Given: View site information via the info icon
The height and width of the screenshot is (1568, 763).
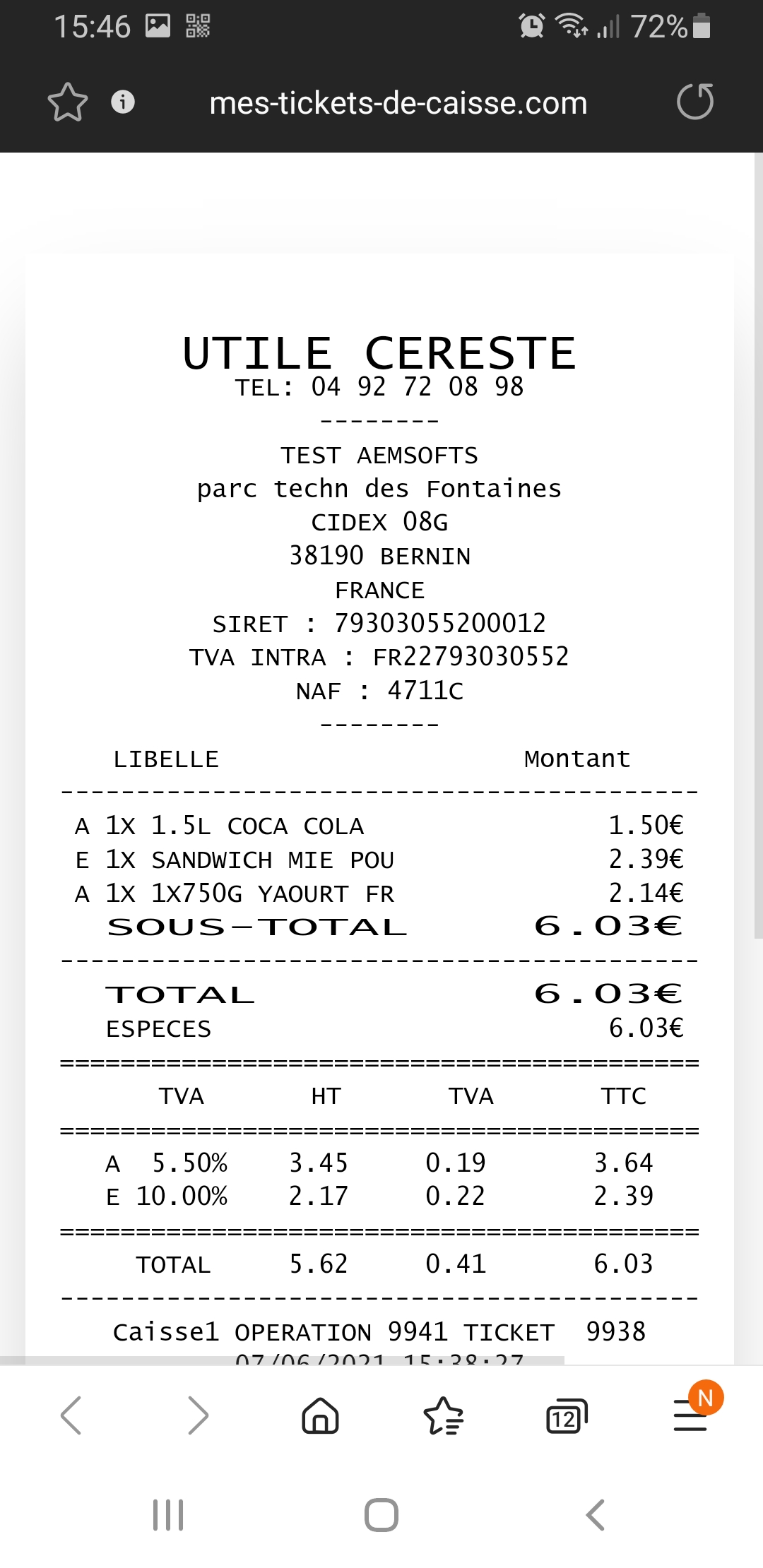Looking at the screenshot, I should tap(123, 102).
